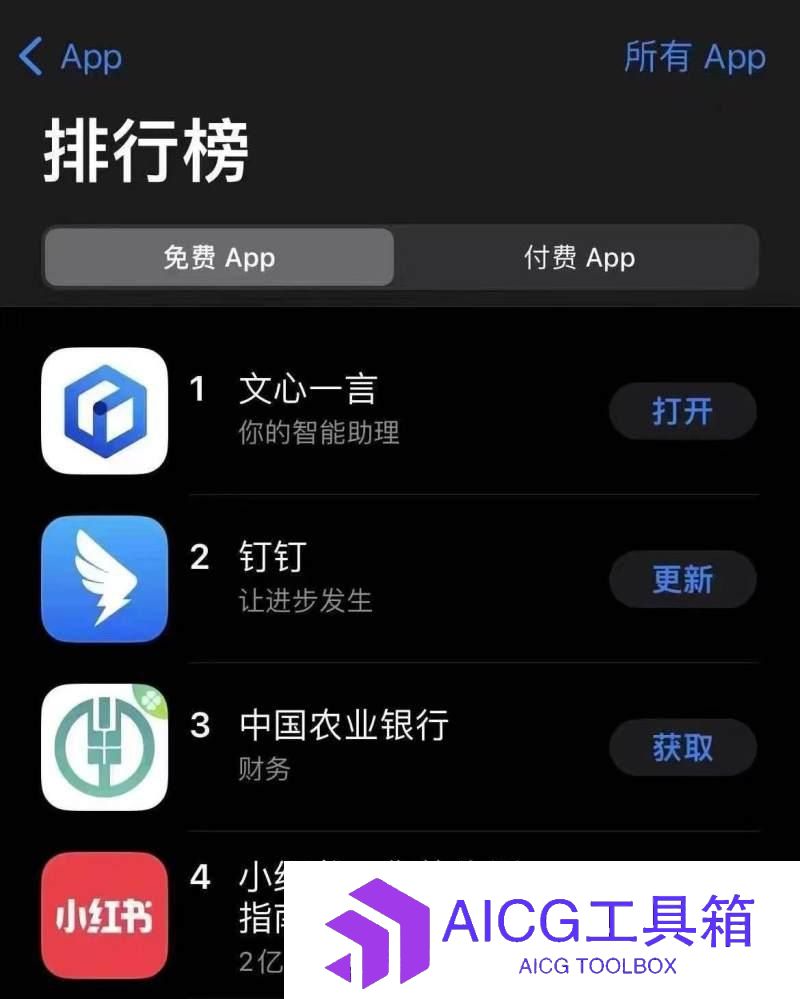Open the 小红书 app icon

tap(104, 914)
